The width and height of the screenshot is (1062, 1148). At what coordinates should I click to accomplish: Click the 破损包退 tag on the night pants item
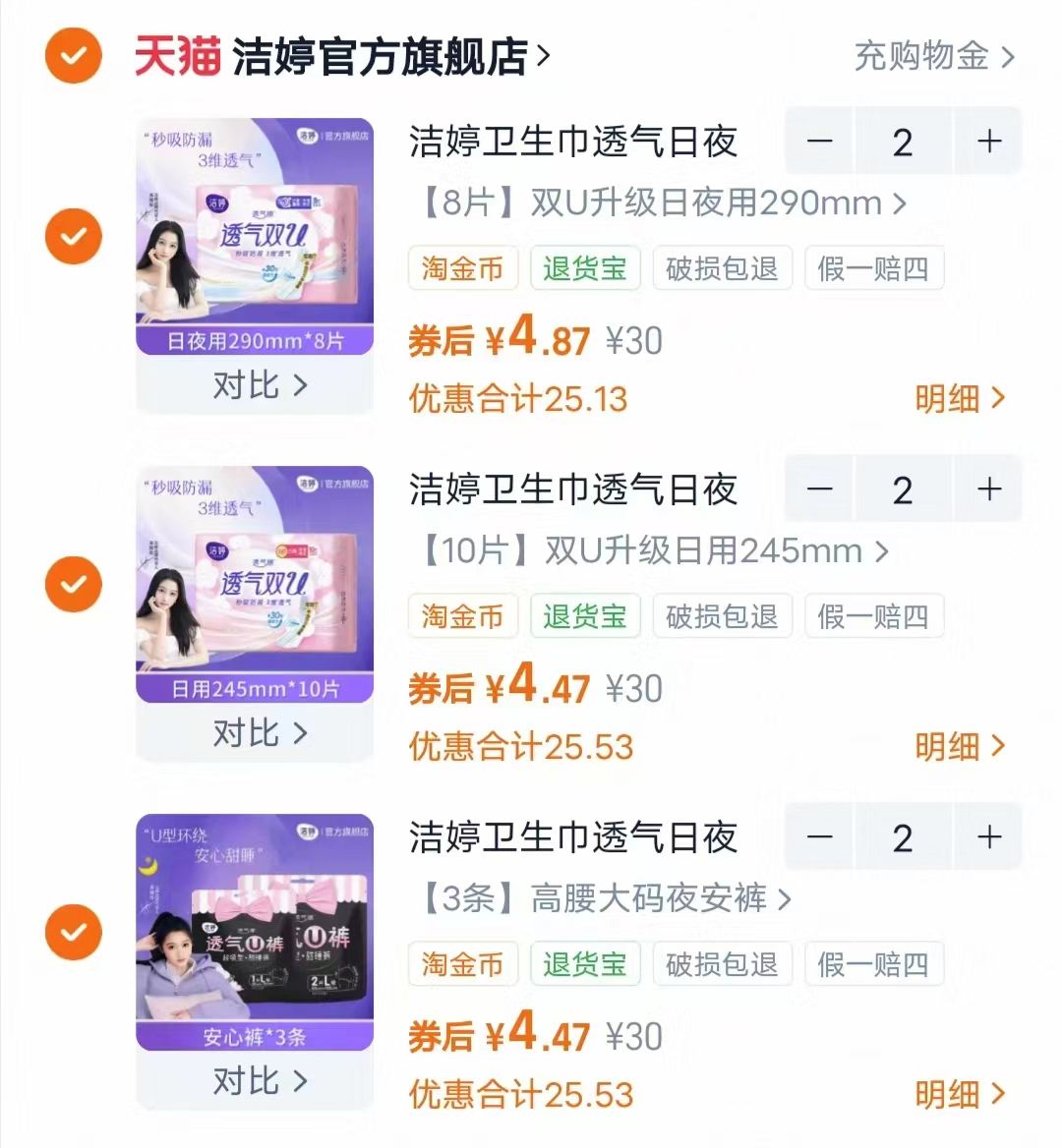[723, 964]
